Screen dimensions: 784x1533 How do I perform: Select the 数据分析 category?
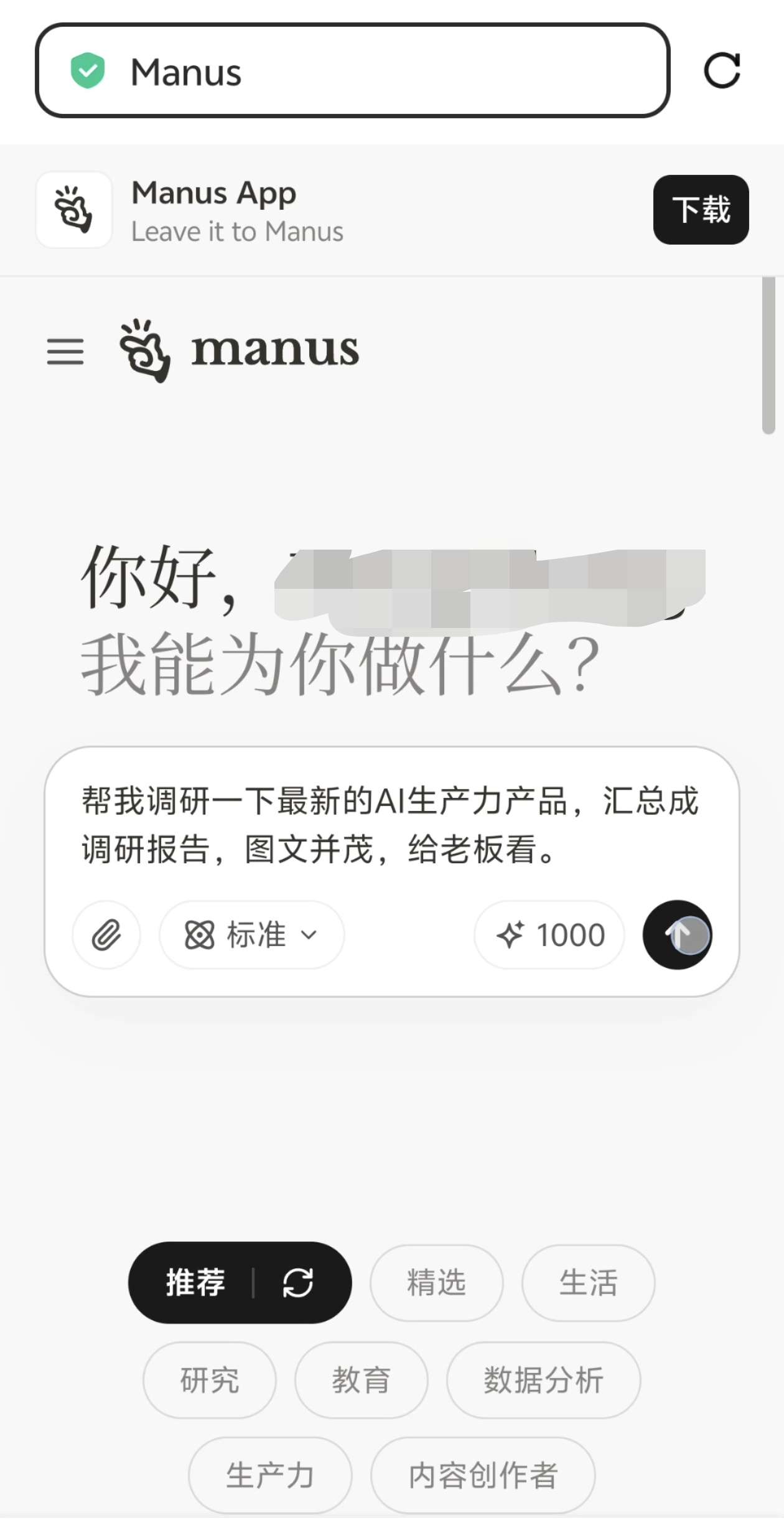543,1380
